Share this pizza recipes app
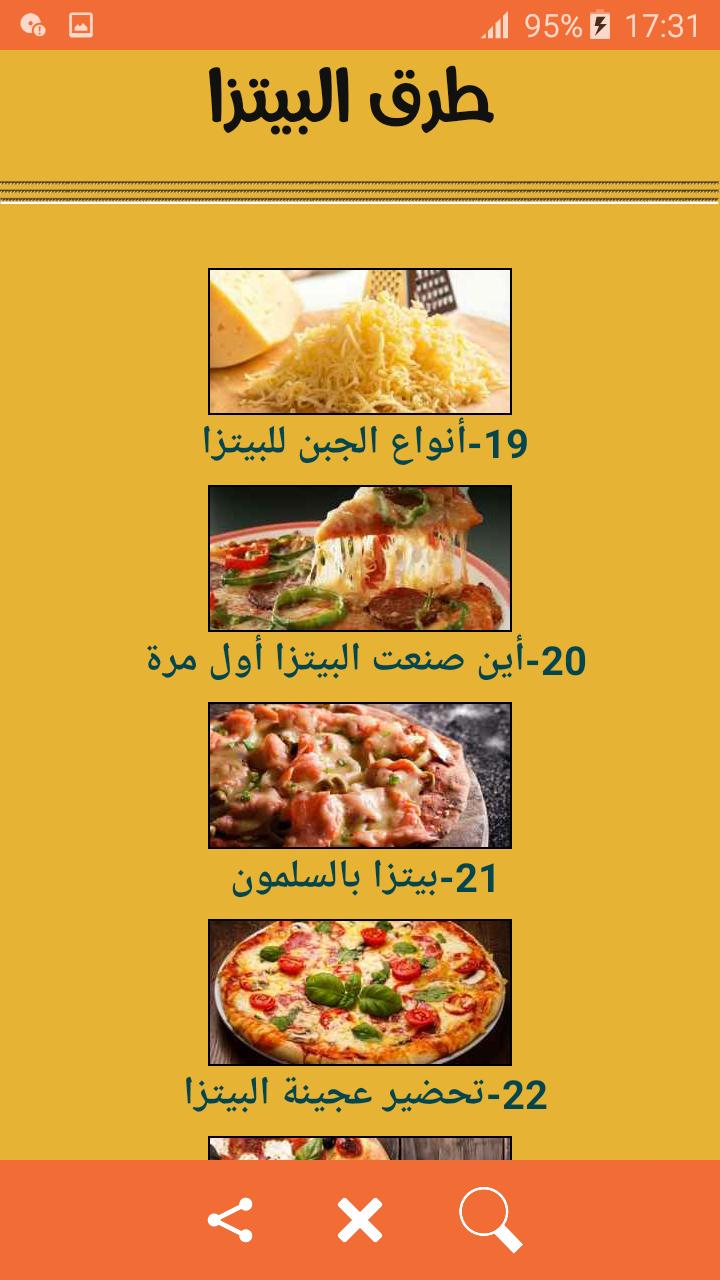The image size is (720, 1280). [x=230, y=1221]
